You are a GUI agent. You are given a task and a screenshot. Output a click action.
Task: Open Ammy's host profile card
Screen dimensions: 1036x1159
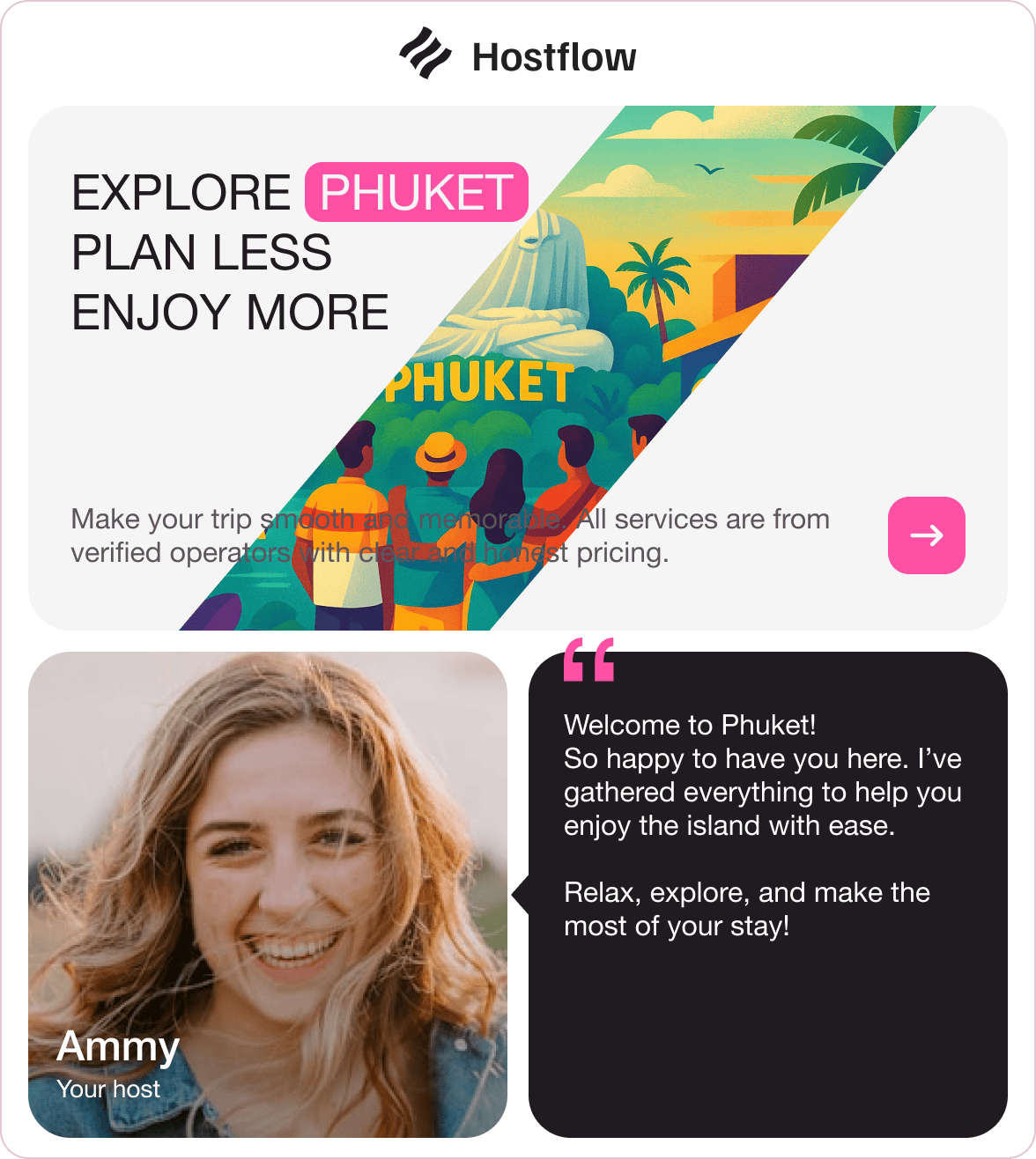click(x=268, y=894)
